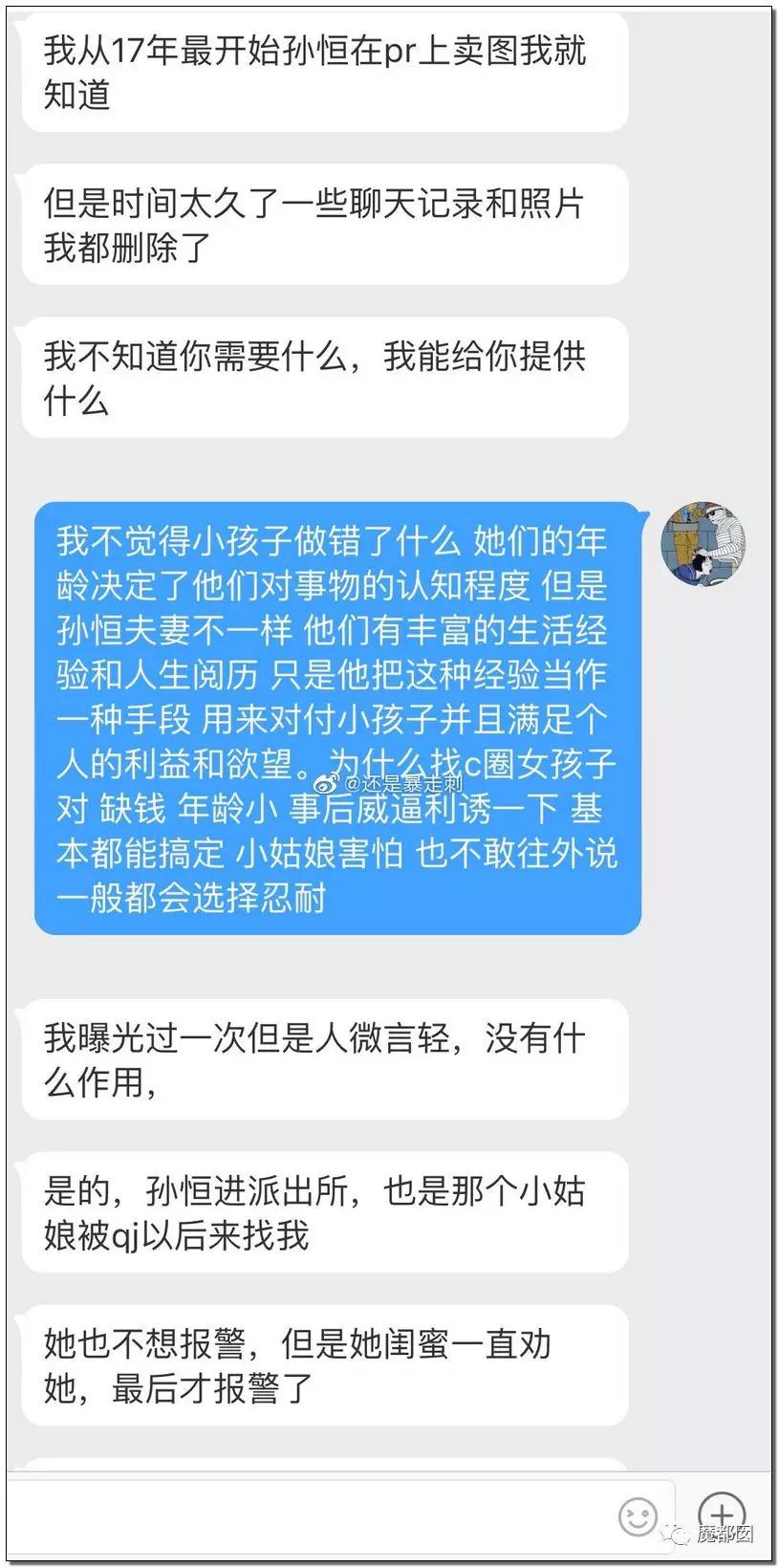
Task: Open the sender's avatar profile
Action: (703, 543)
